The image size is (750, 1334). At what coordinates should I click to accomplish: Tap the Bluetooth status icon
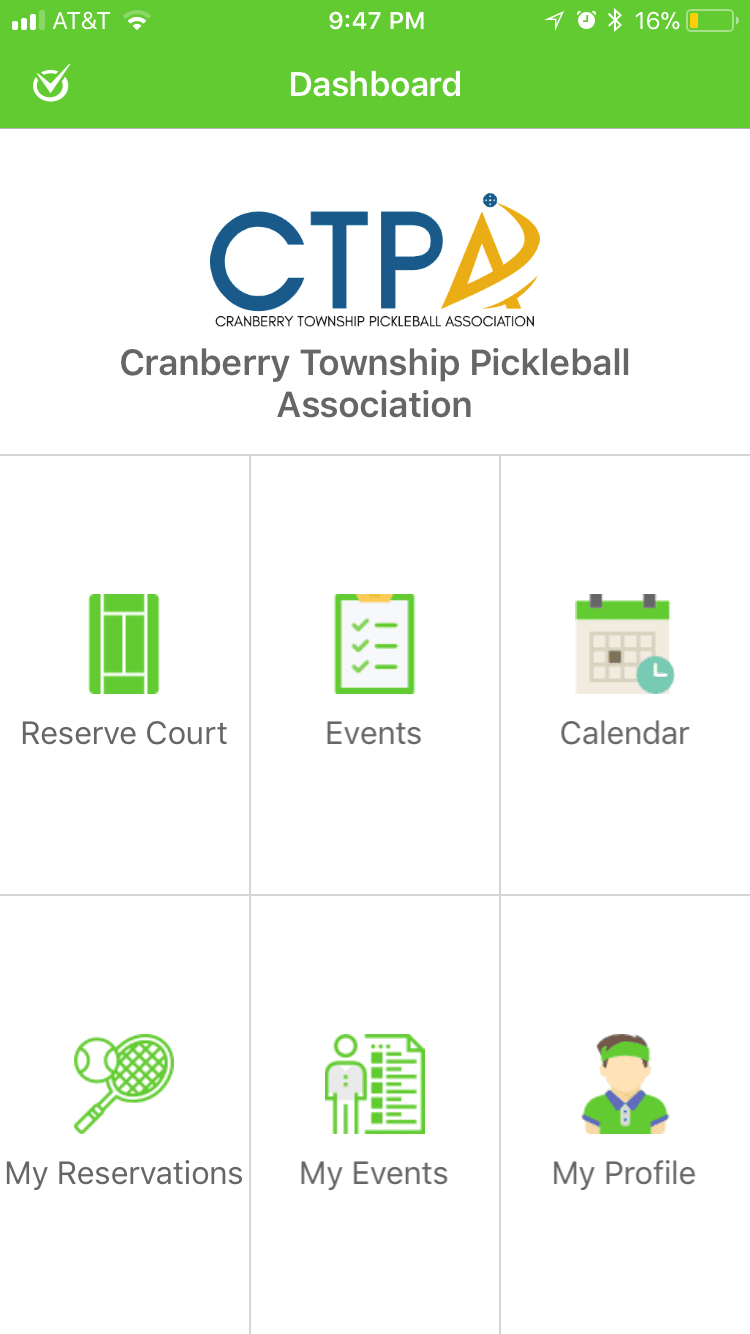click(613, 18)
